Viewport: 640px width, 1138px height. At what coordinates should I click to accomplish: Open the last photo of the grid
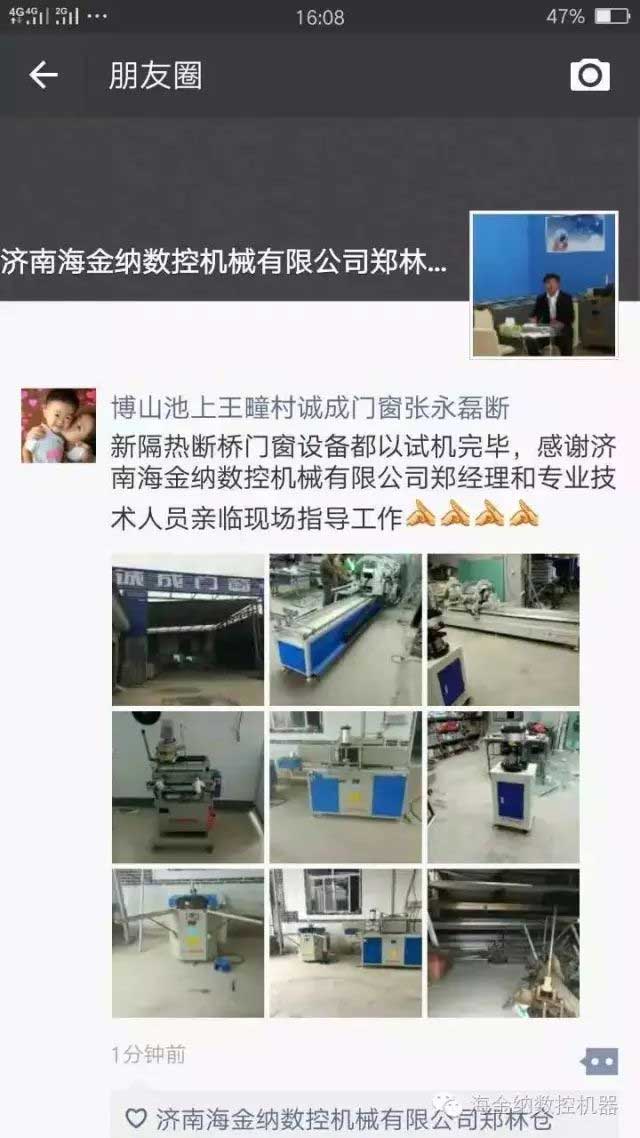pos(503,943)
